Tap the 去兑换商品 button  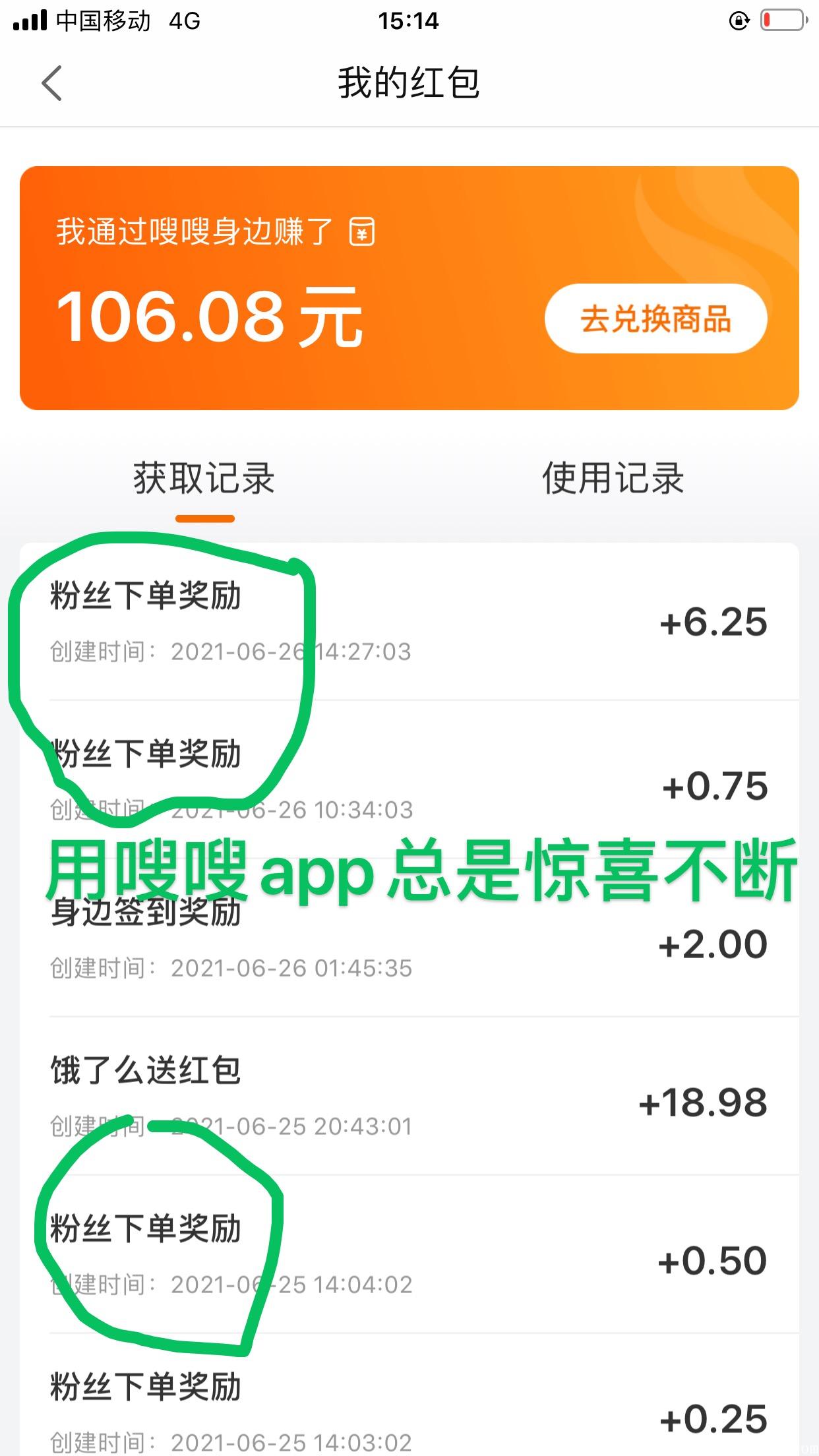point(657,319)
